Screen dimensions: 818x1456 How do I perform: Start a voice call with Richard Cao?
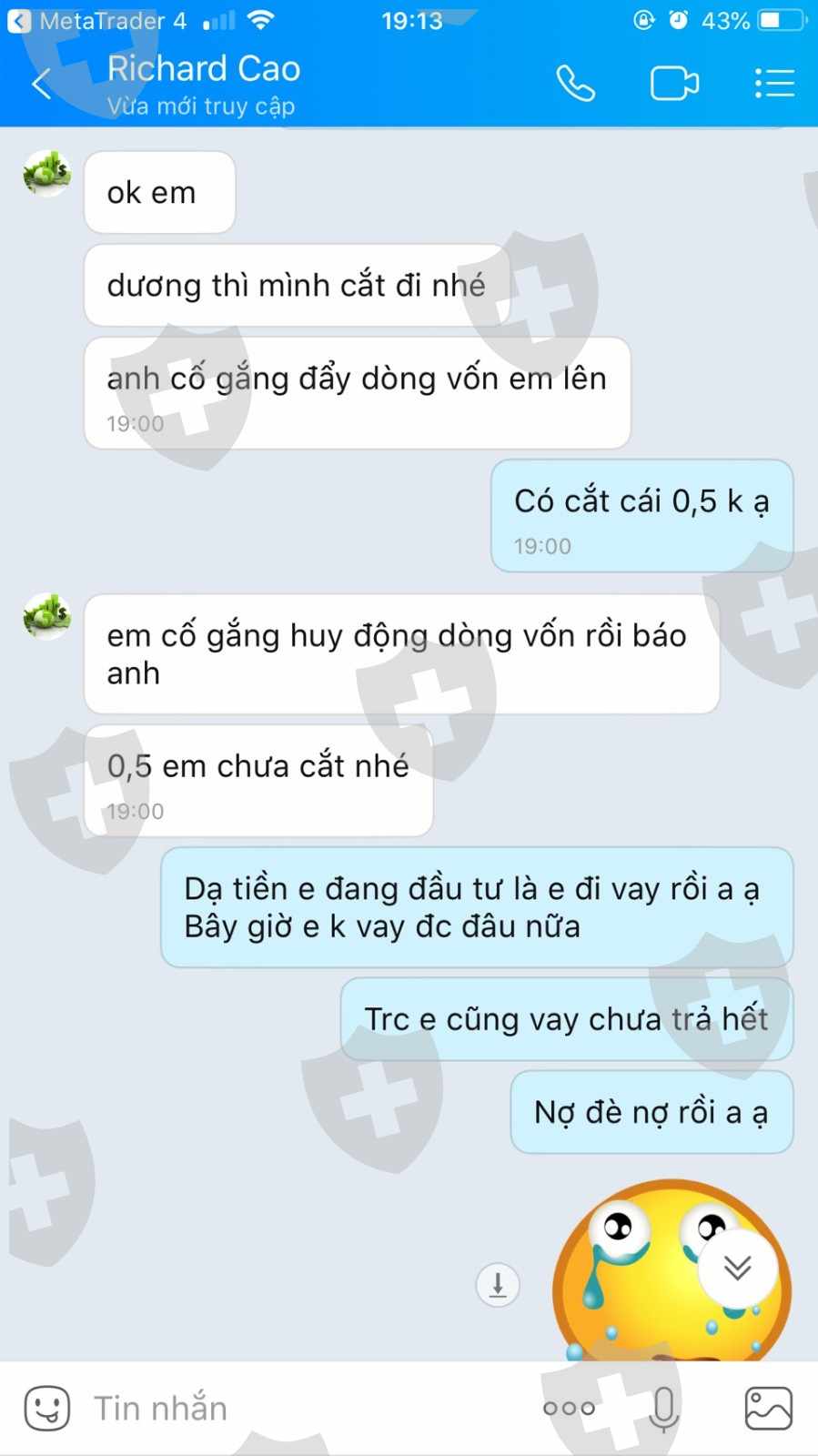[575, 84]
